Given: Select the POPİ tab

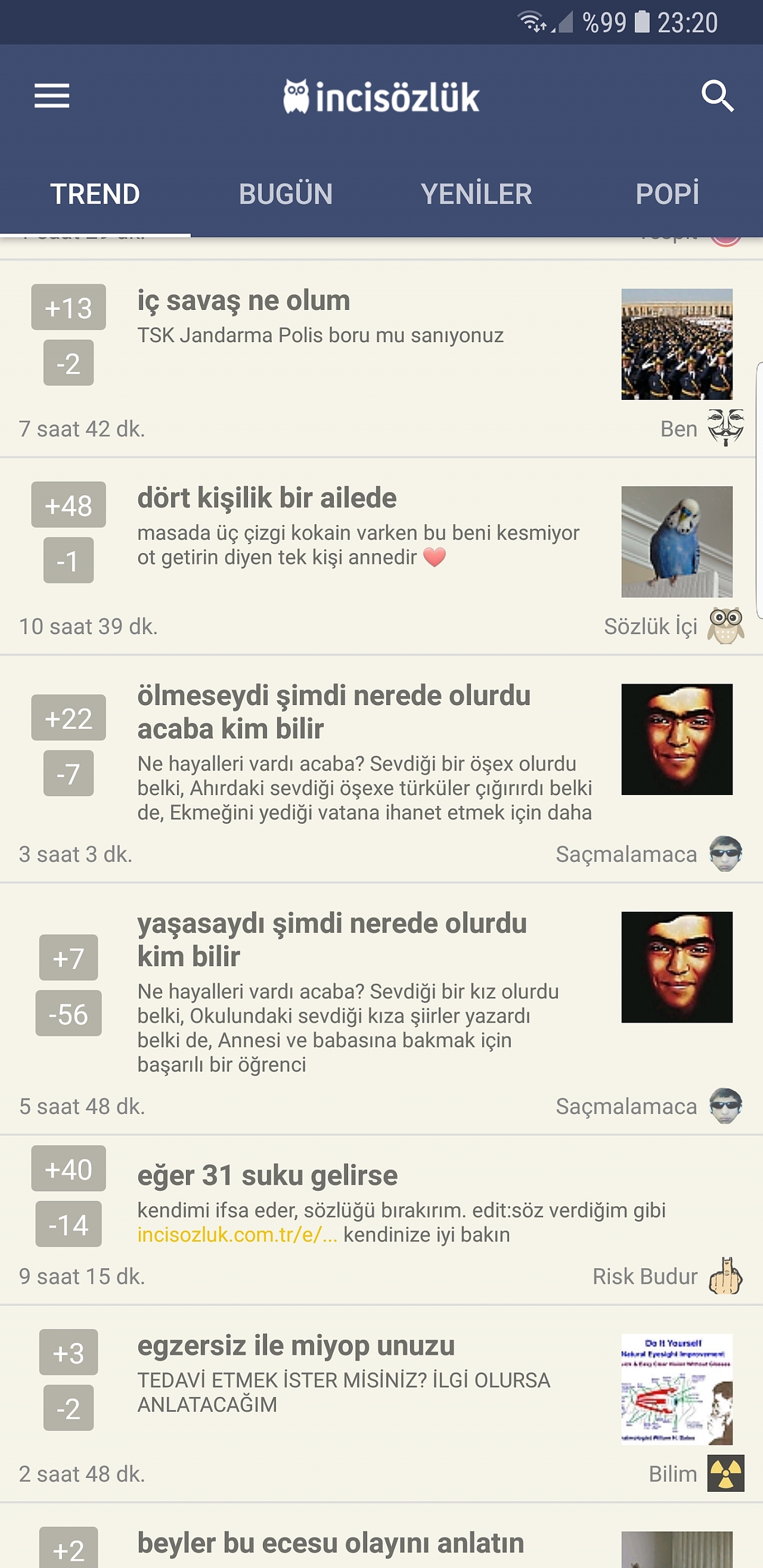Looking at the screenshot, I should (x=668, y=194).
